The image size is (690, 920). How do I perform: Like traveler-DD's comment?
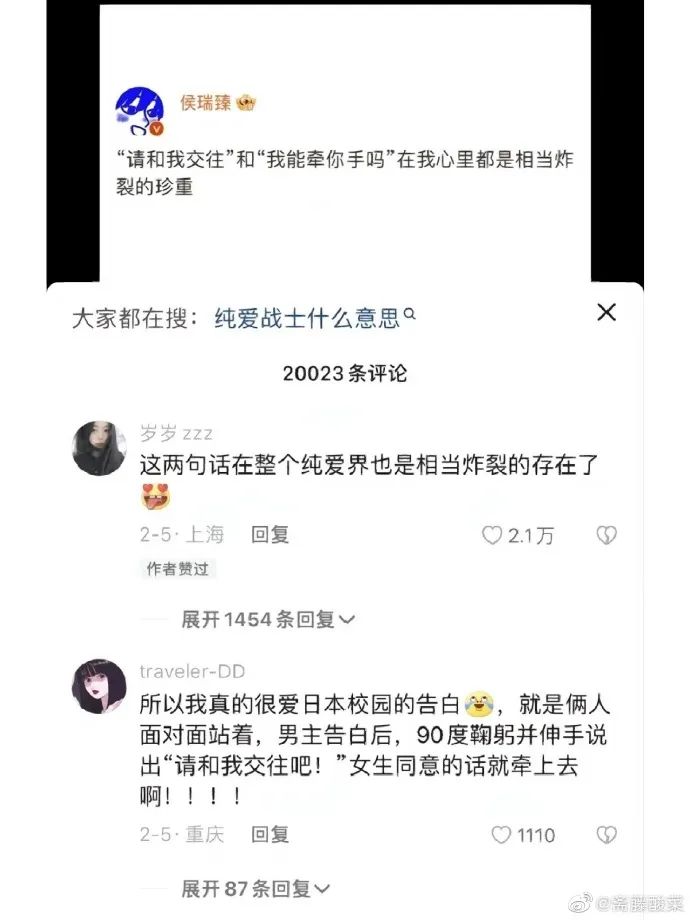coord(501,835)
